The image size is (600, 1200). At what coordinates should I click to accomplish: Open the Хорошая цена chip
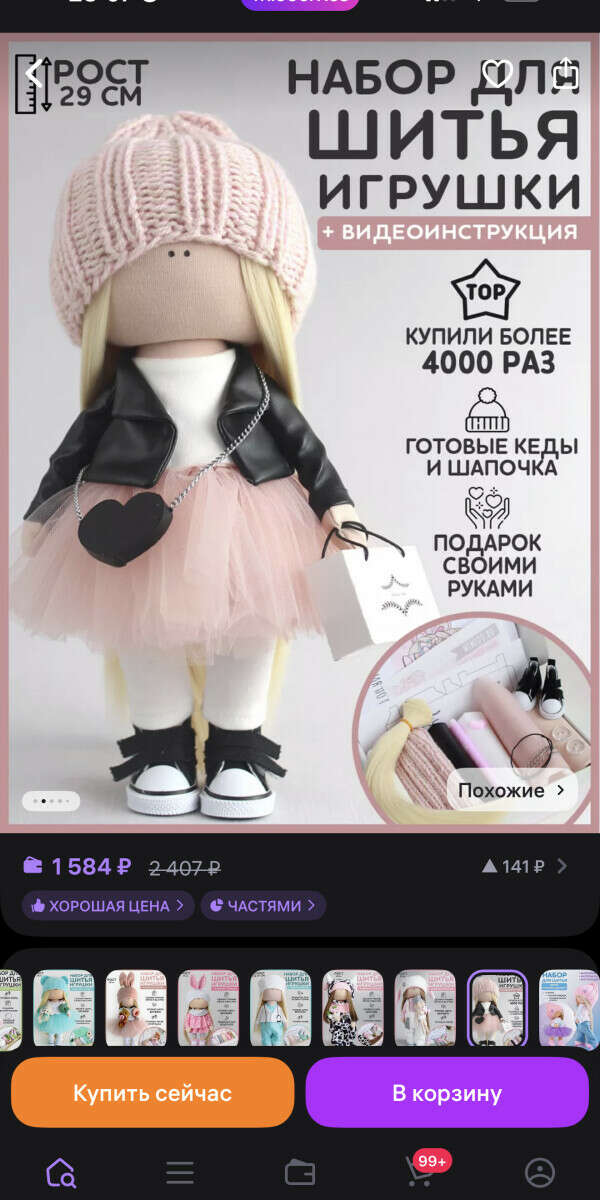pos(108,906)
